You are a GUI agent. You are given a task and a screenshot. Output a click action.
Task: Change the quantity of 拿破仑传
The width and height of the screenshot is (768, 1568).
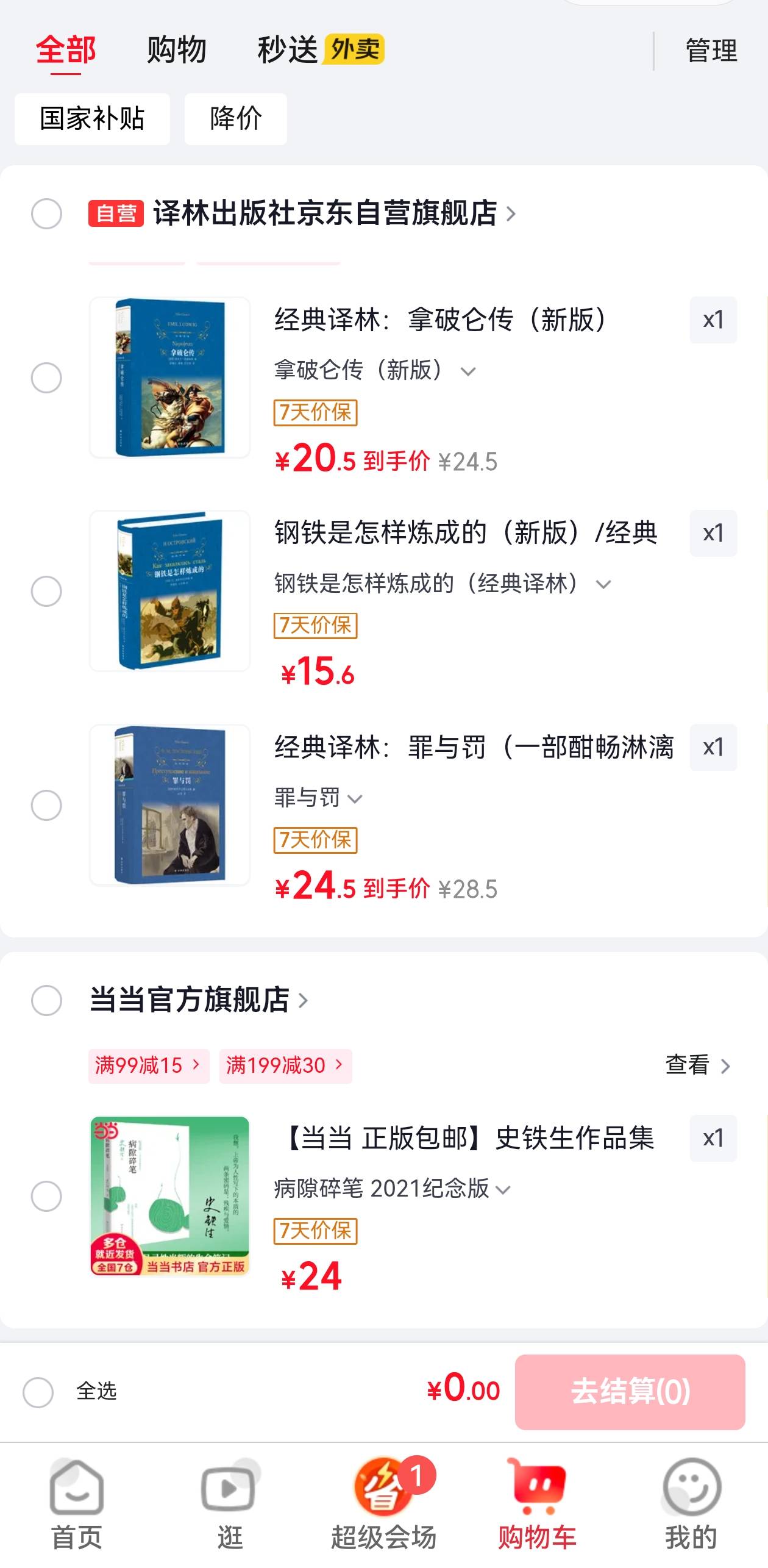(x=713, y=320)
